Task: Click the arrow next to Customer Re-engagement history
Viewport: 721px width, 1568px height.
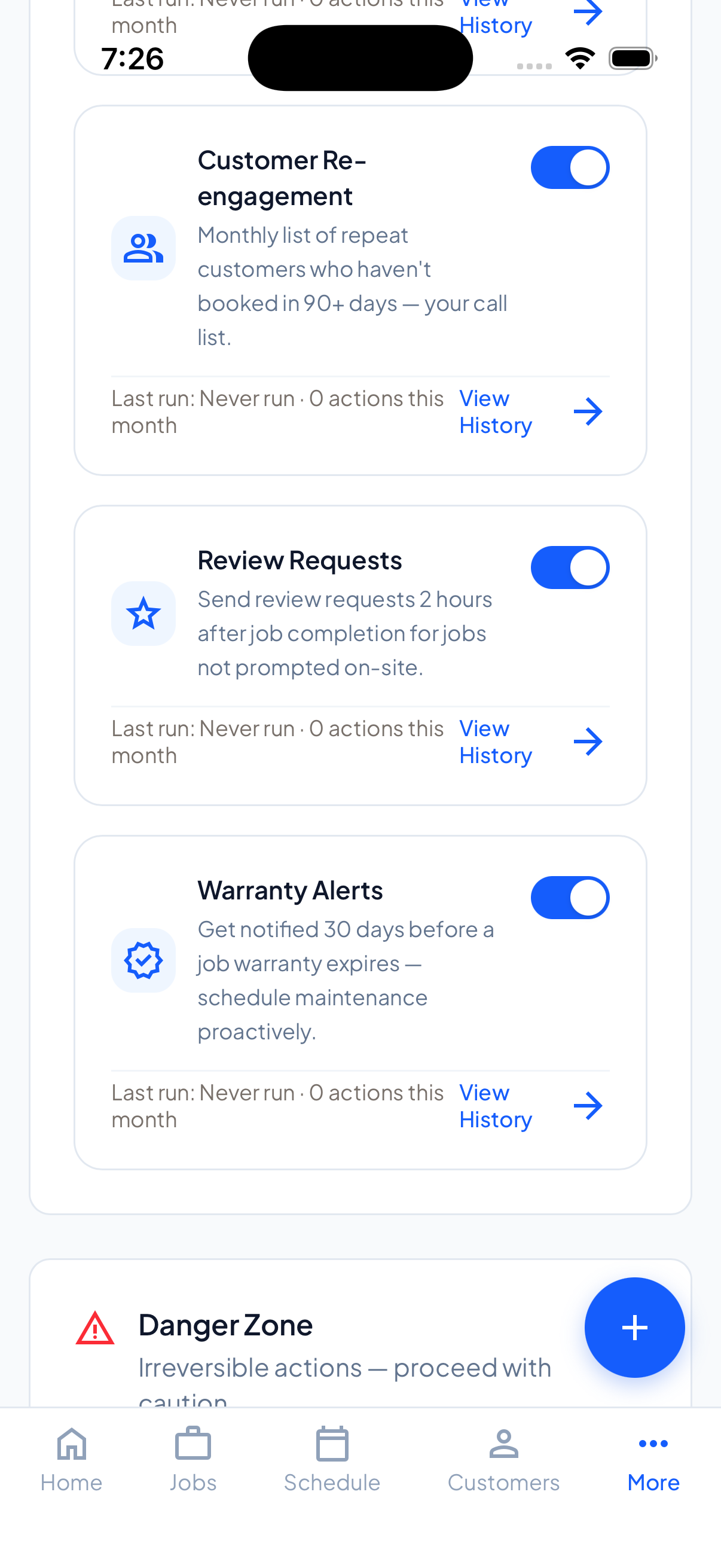Action: [588, 411]
